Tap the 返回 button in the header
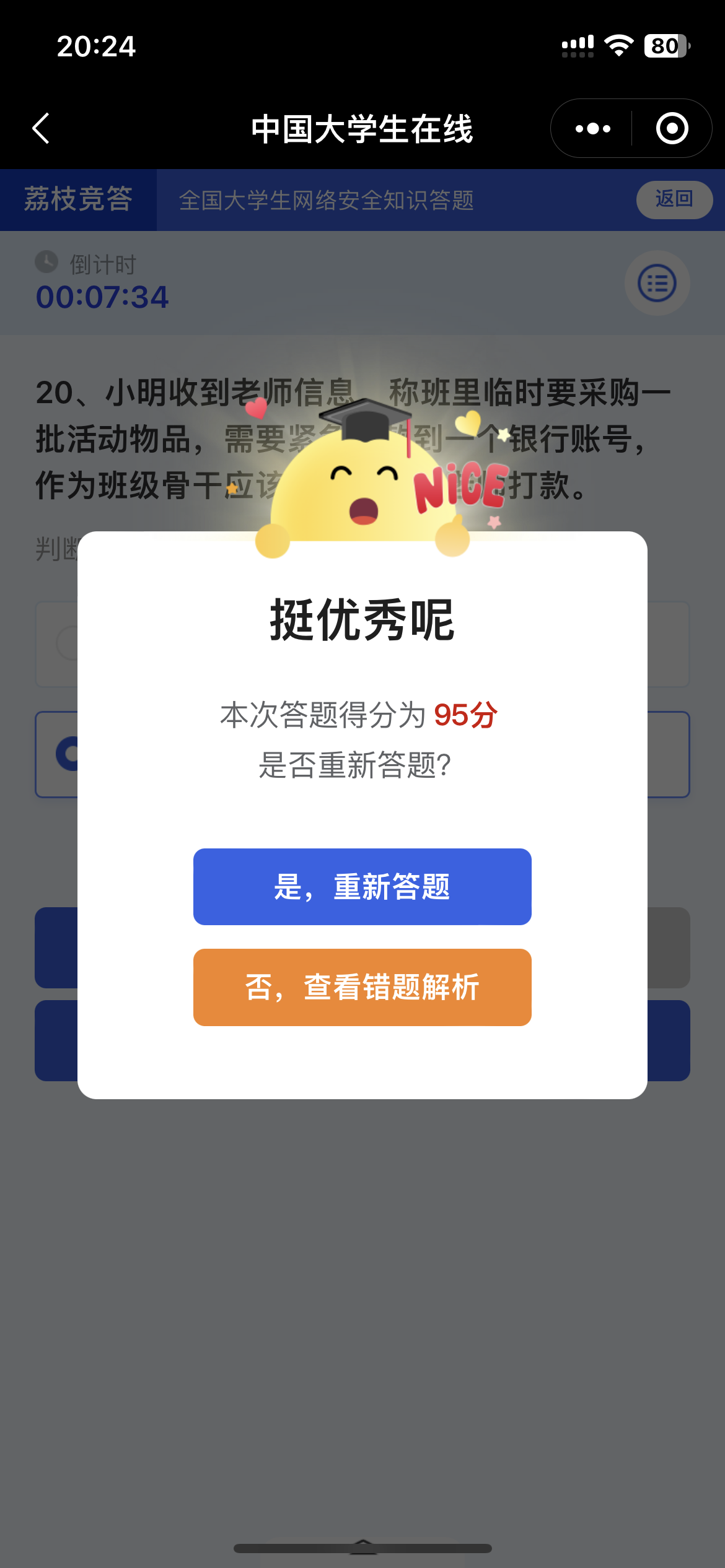725x1568 pixels. 674,199
